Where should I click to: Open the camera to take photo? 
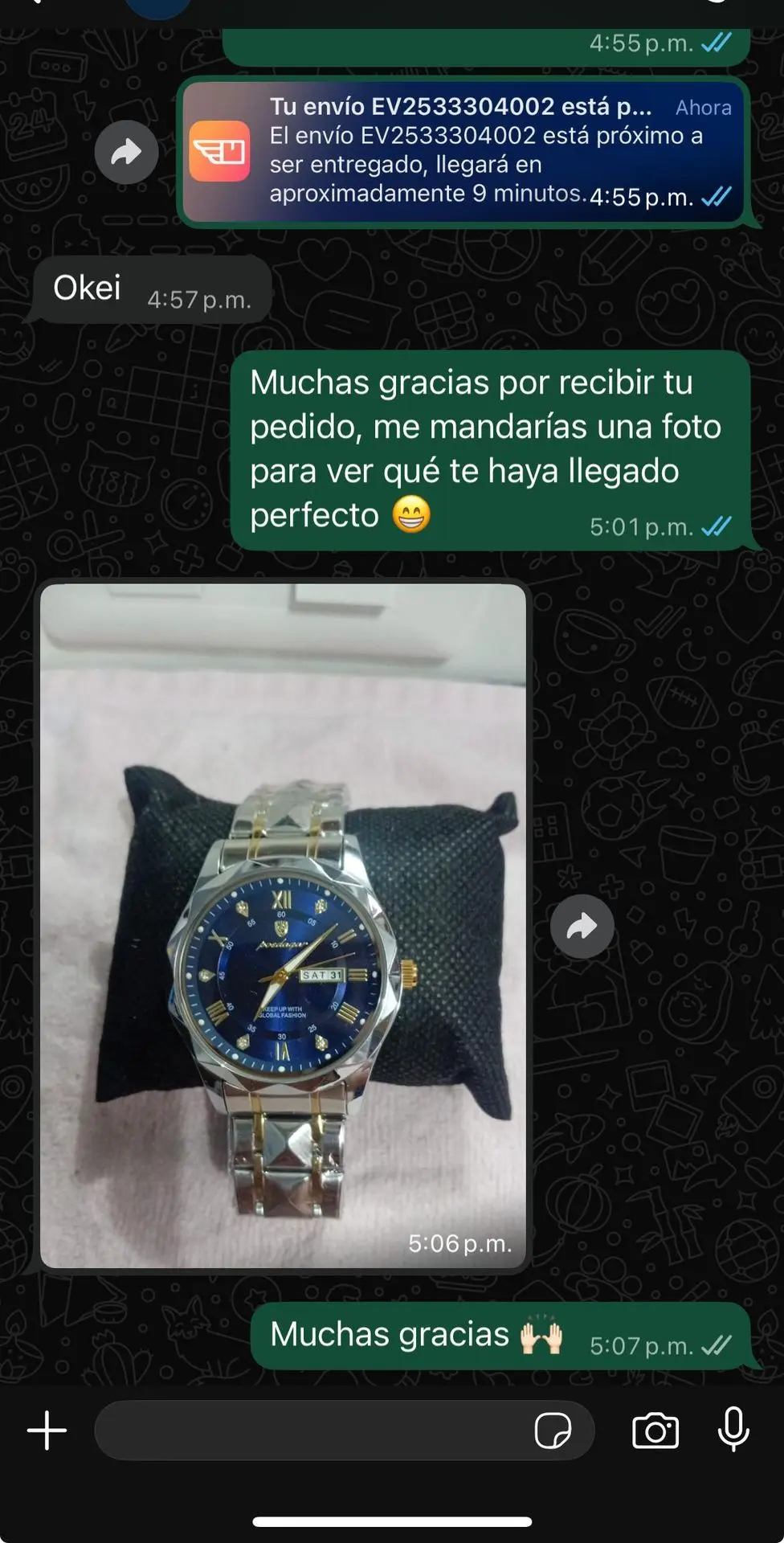tap(655, 1431)
